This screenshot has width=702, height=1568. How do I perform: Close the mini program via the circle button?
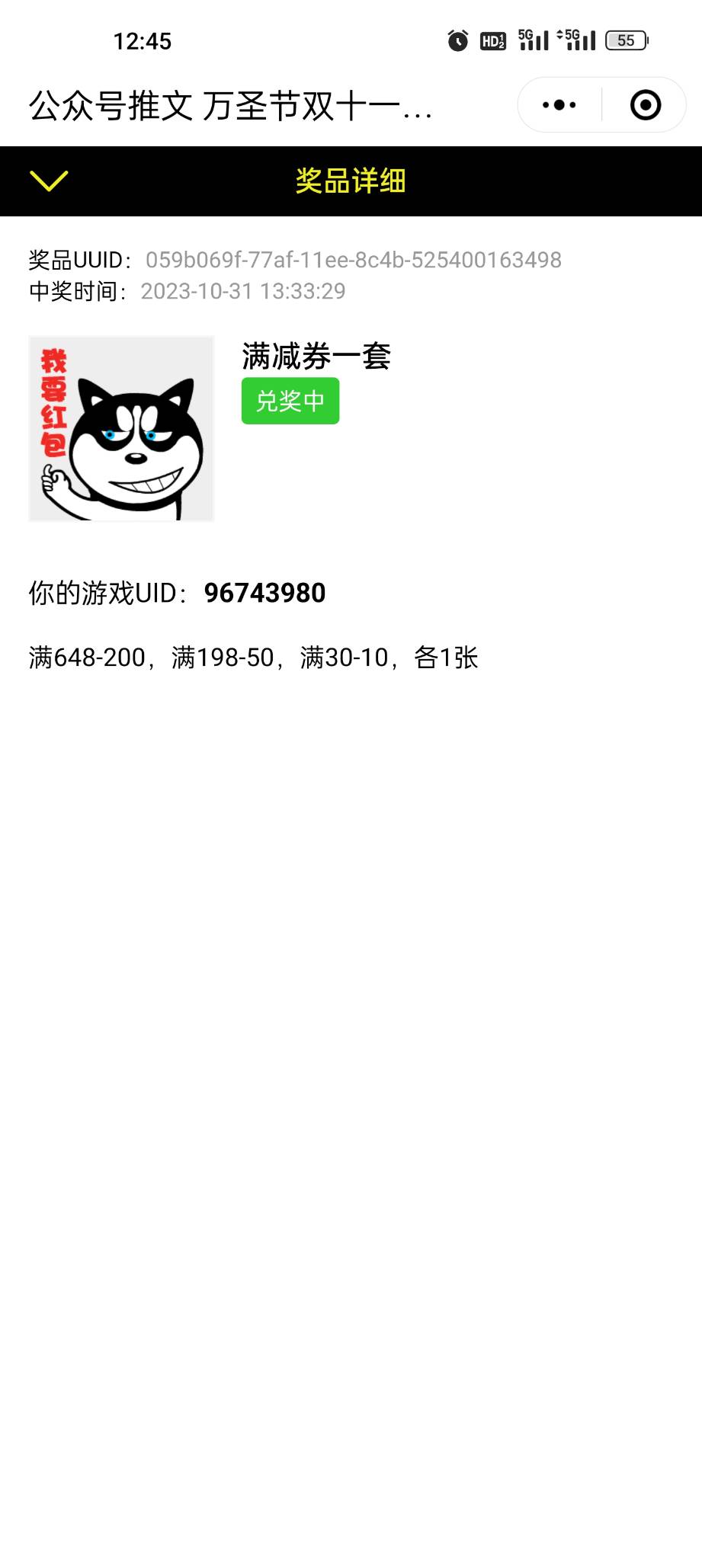(645, 105)
